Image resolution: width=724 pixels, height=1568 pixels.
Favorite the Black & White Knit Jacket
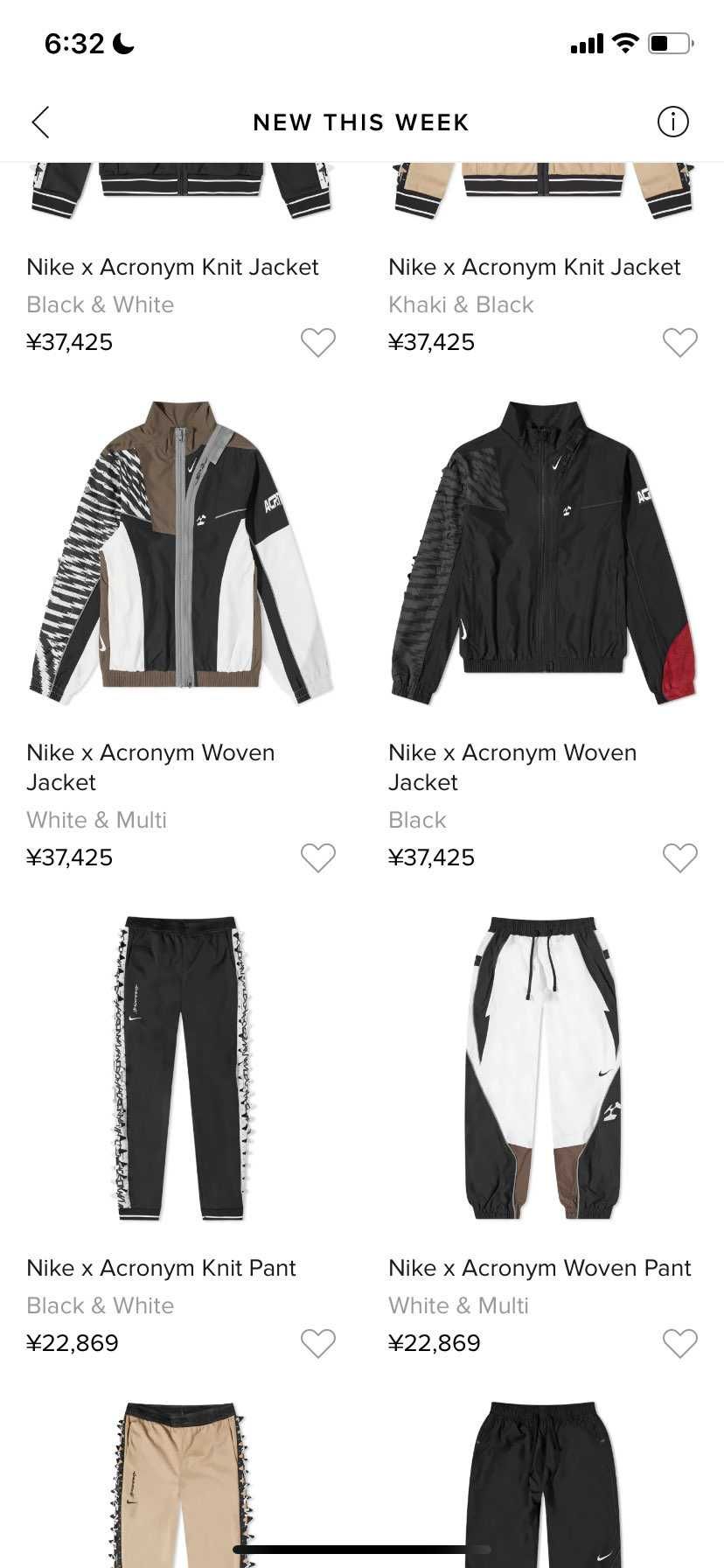point(317,342)
